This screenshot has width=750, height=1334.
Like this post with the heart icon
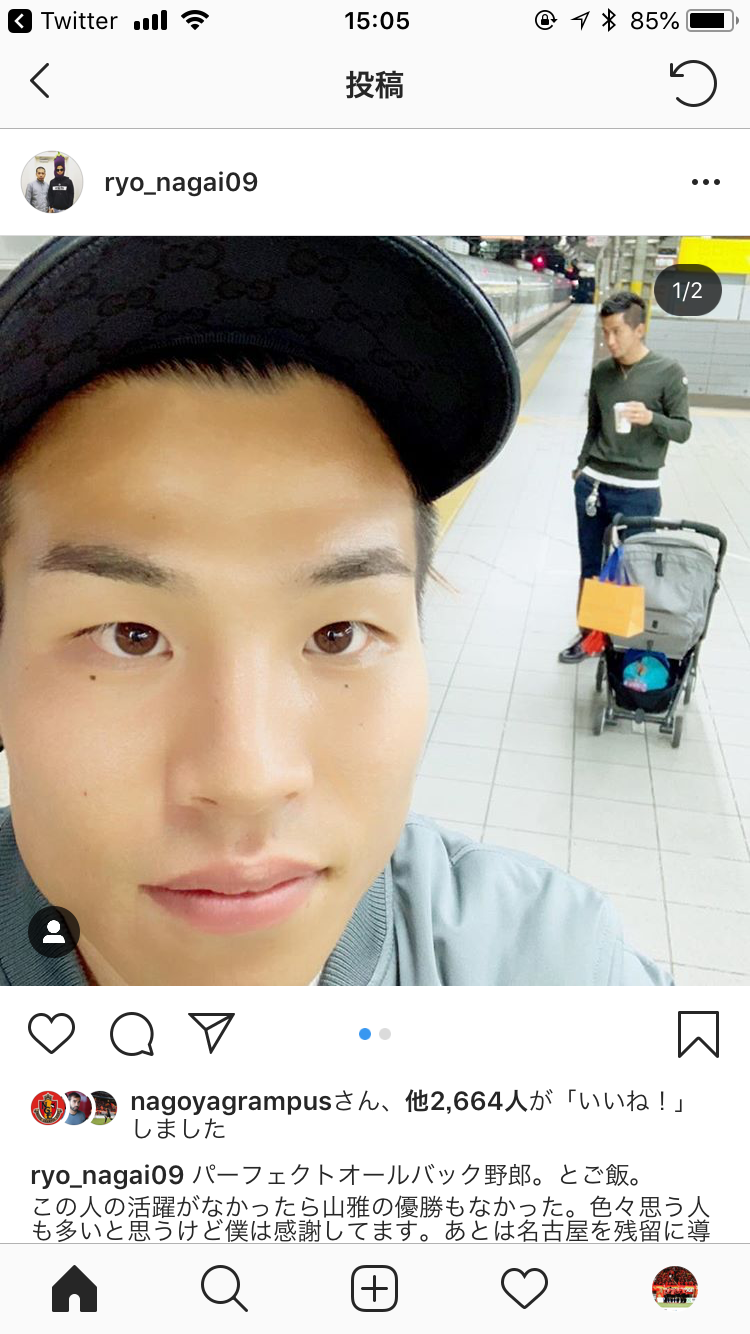coord(52,1034)
